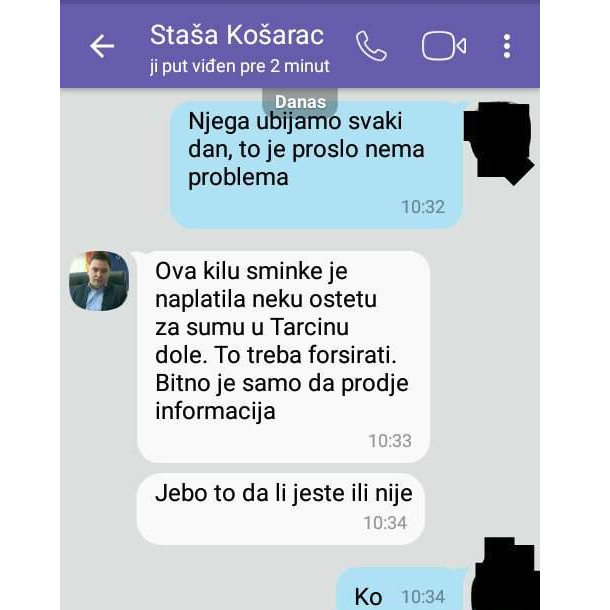Start a video call with Staša Košarac
Screen dimensions: 610x610
coord(443,46)
